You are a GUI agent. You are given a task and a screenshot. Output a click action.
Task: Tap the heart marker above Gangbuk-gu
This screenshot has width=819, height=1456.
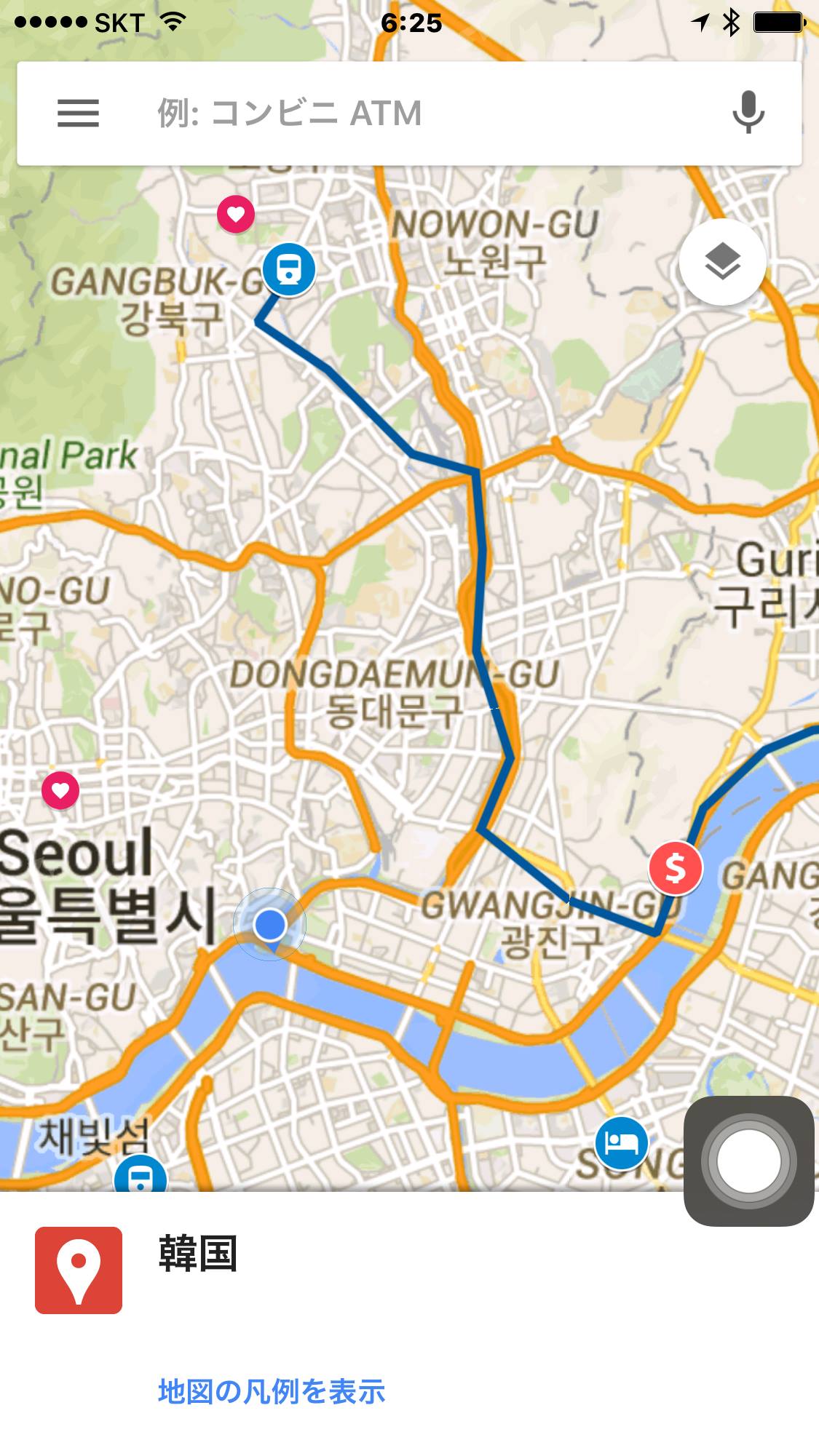pyautogui.click(x=236, y=215)
